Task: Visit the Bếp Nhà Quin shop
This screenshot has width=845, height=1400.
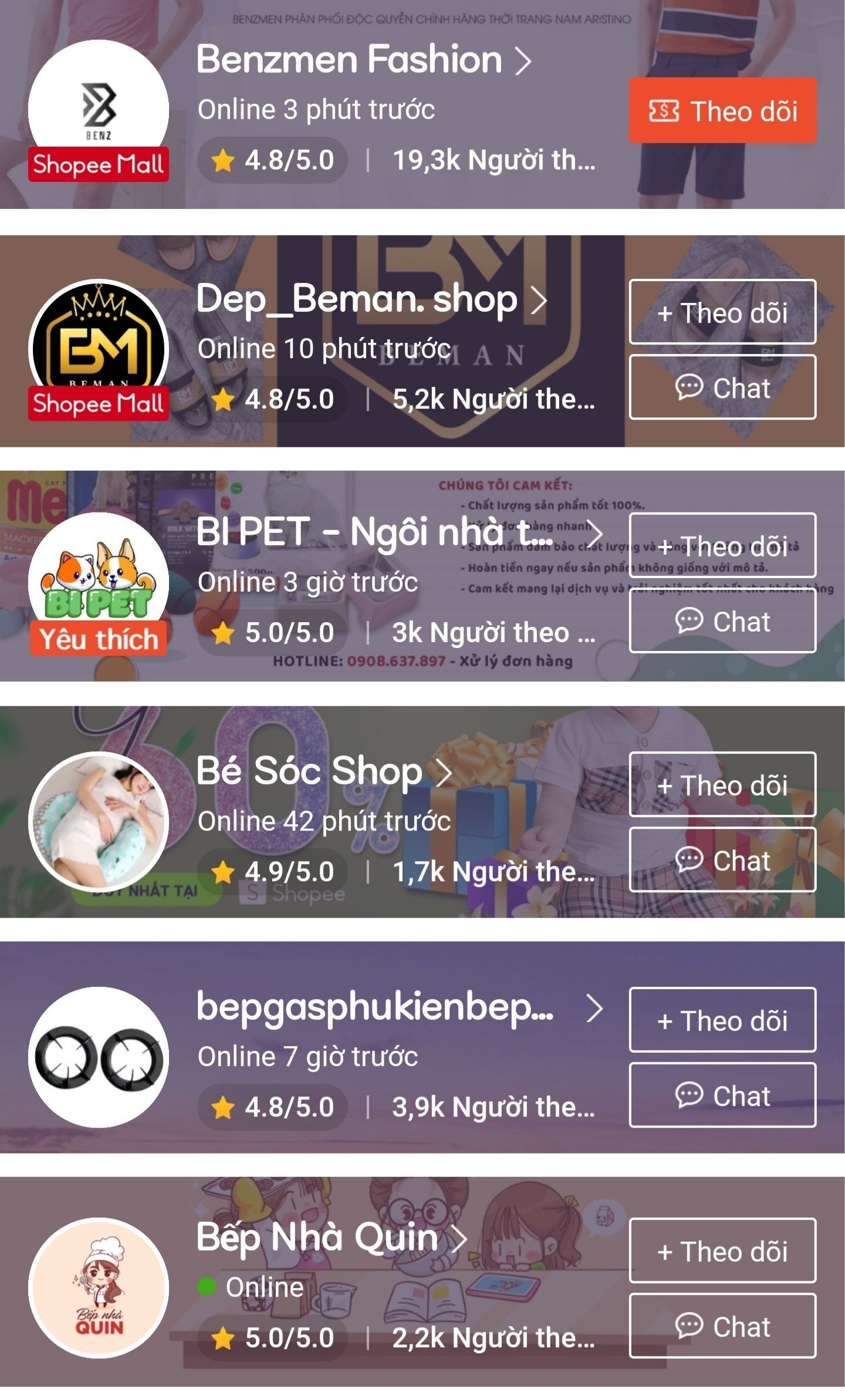Action: coord(332,1237)
